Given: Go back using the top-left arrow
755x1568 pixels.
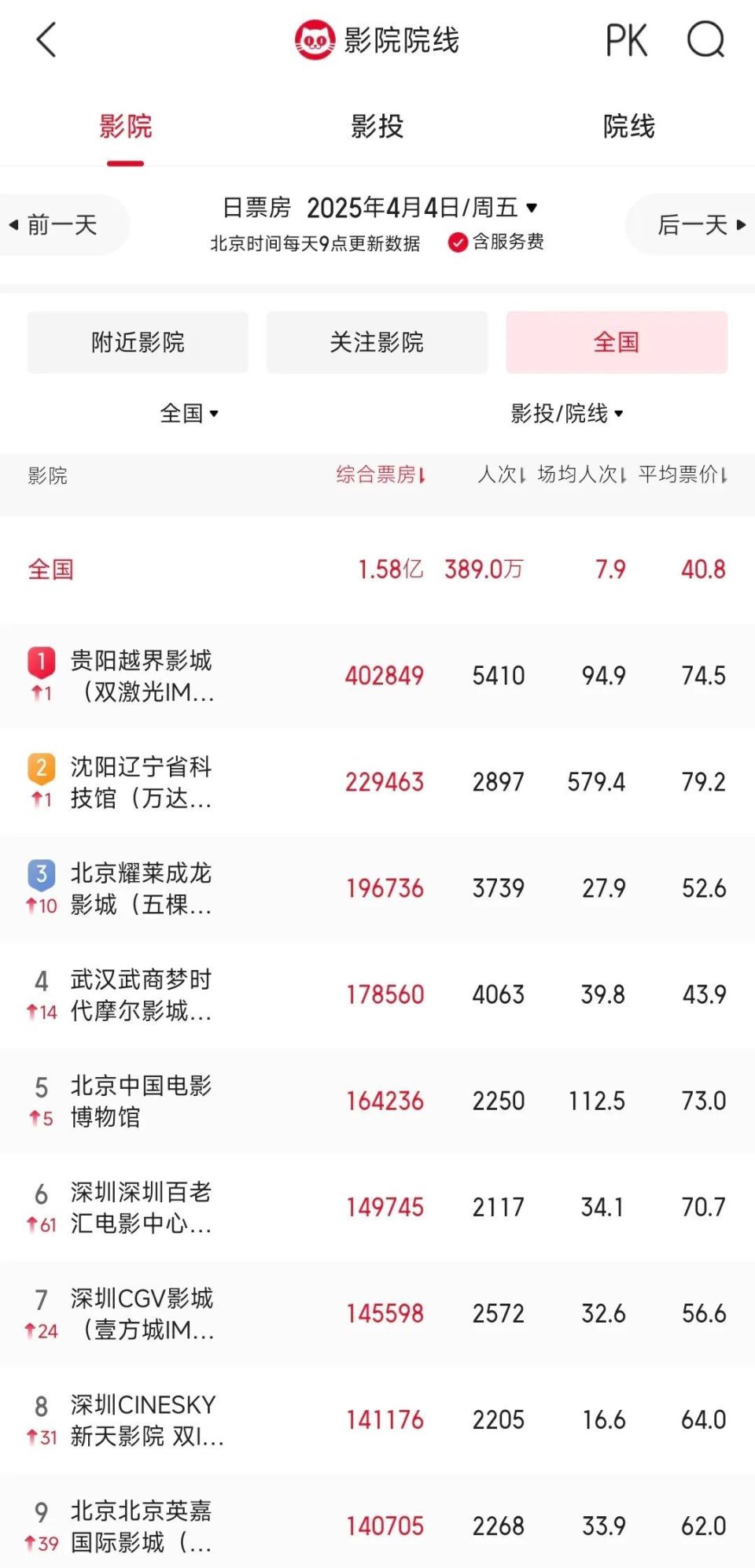Looking at the screenshot, I should [46, 40].
